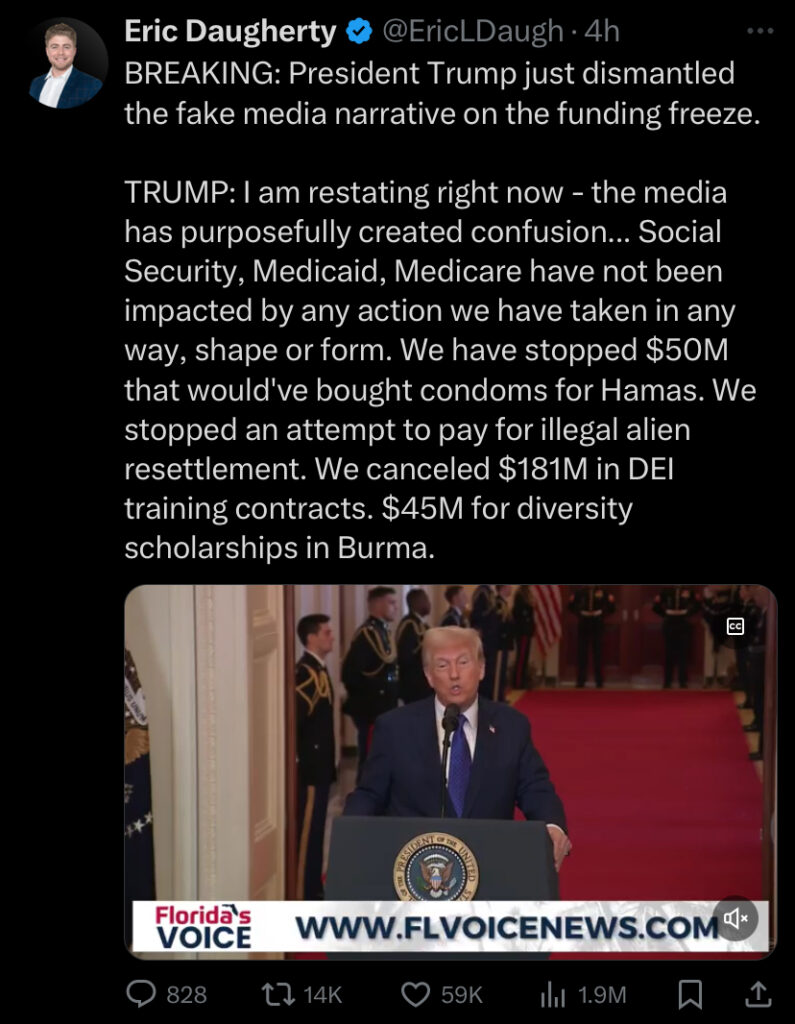Open Eric Daugherty's profile picture
The width and height of the screenshot is (795, 1024).
pos(67,64)
